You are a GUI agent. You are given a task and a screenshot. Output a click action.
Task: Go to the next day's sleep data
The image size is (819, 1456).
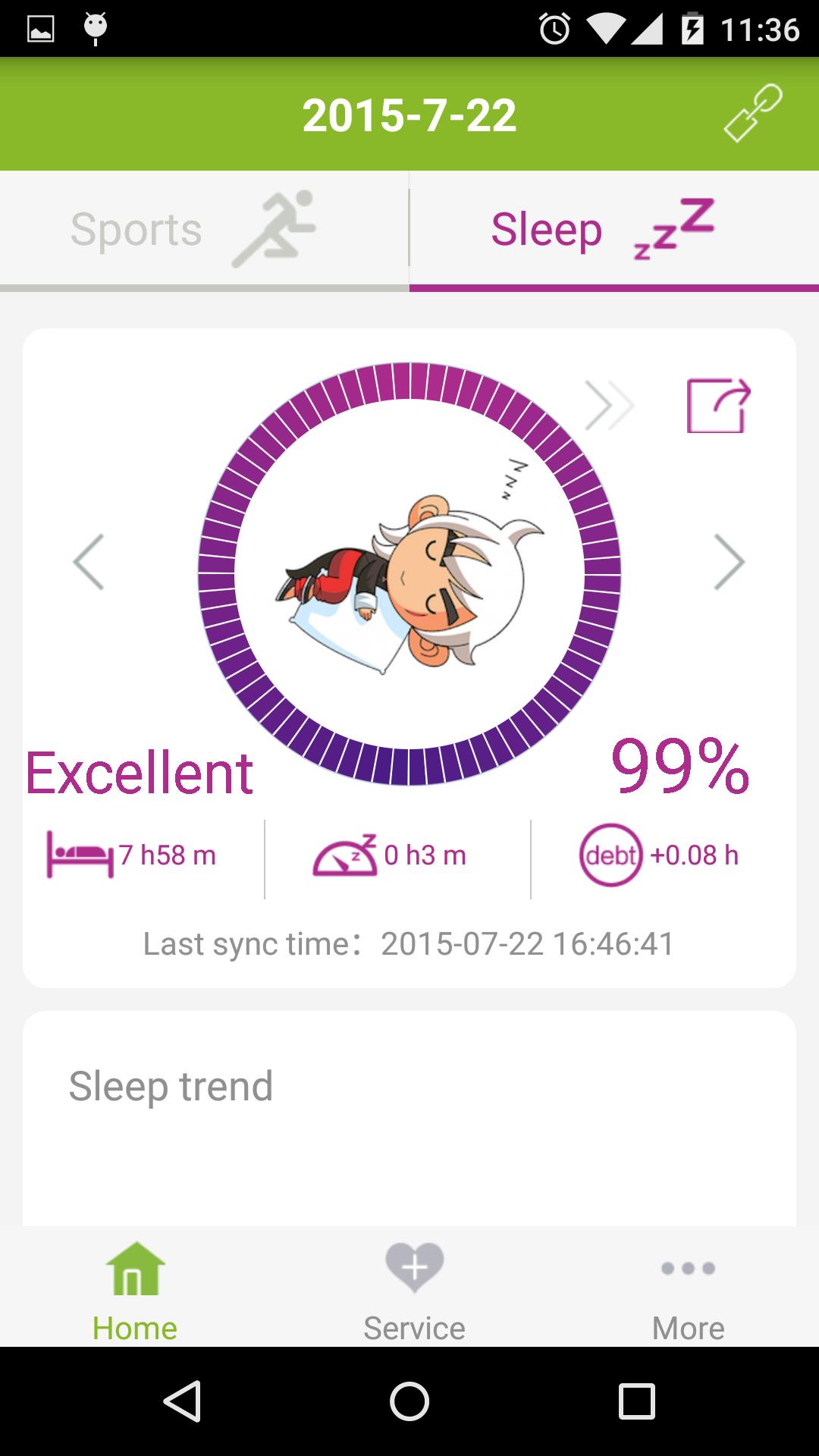729,562
